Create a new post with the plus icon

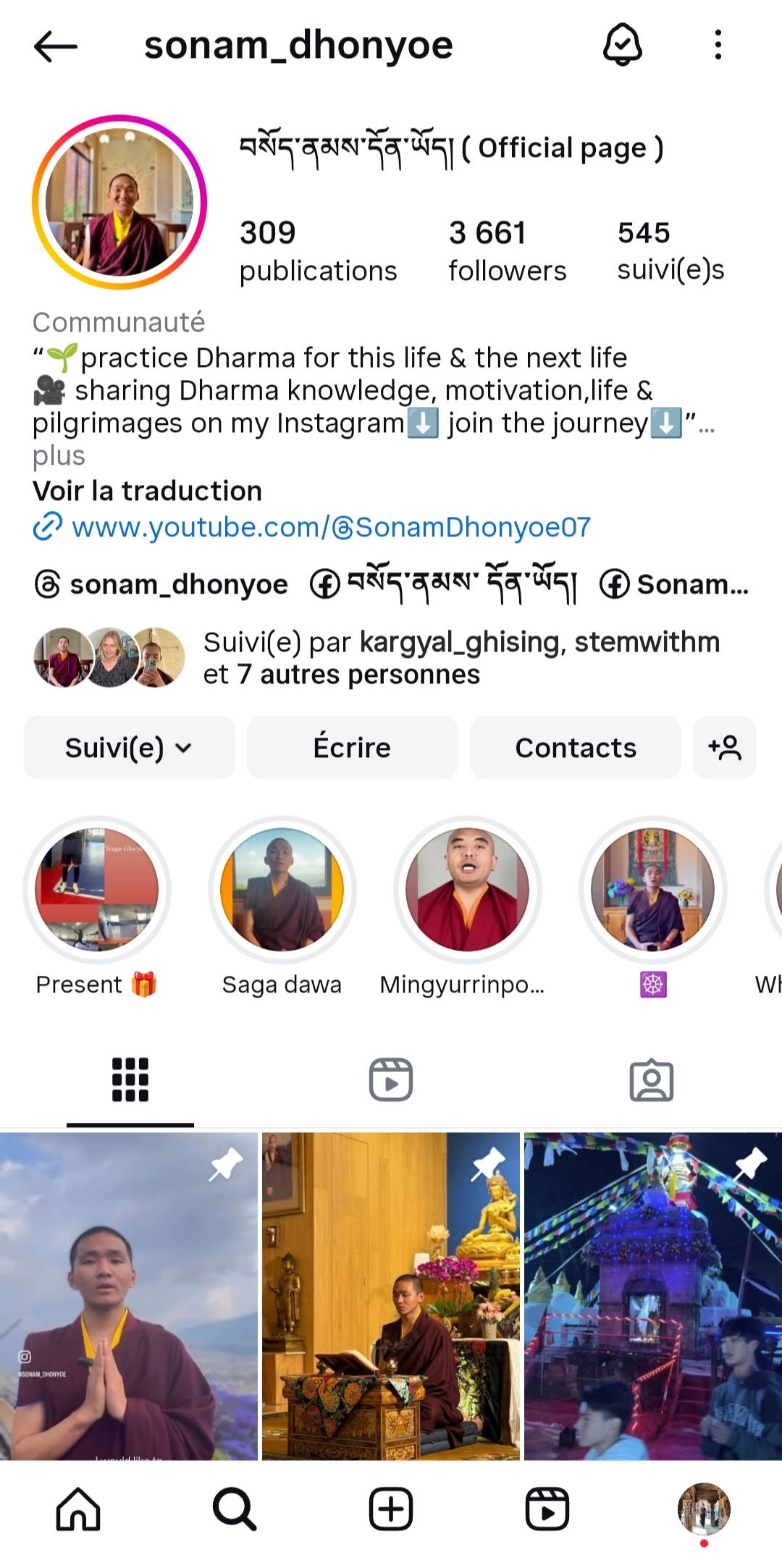pyautogui.click(x=391, y=1509)
